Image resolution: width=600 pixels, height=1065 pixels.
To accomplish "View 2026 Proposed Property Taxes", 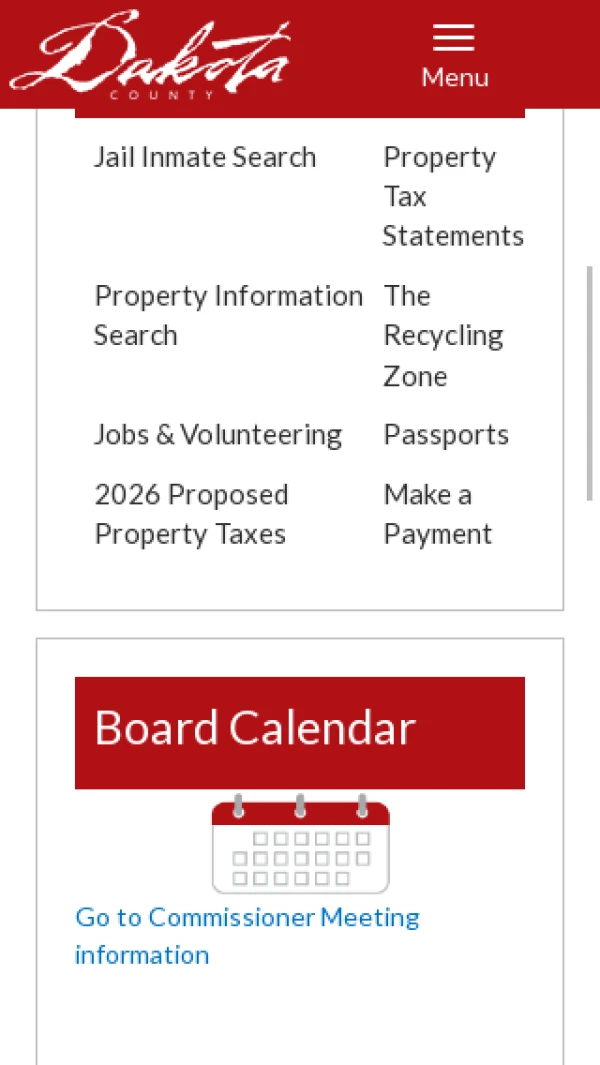I will (191, 514).
